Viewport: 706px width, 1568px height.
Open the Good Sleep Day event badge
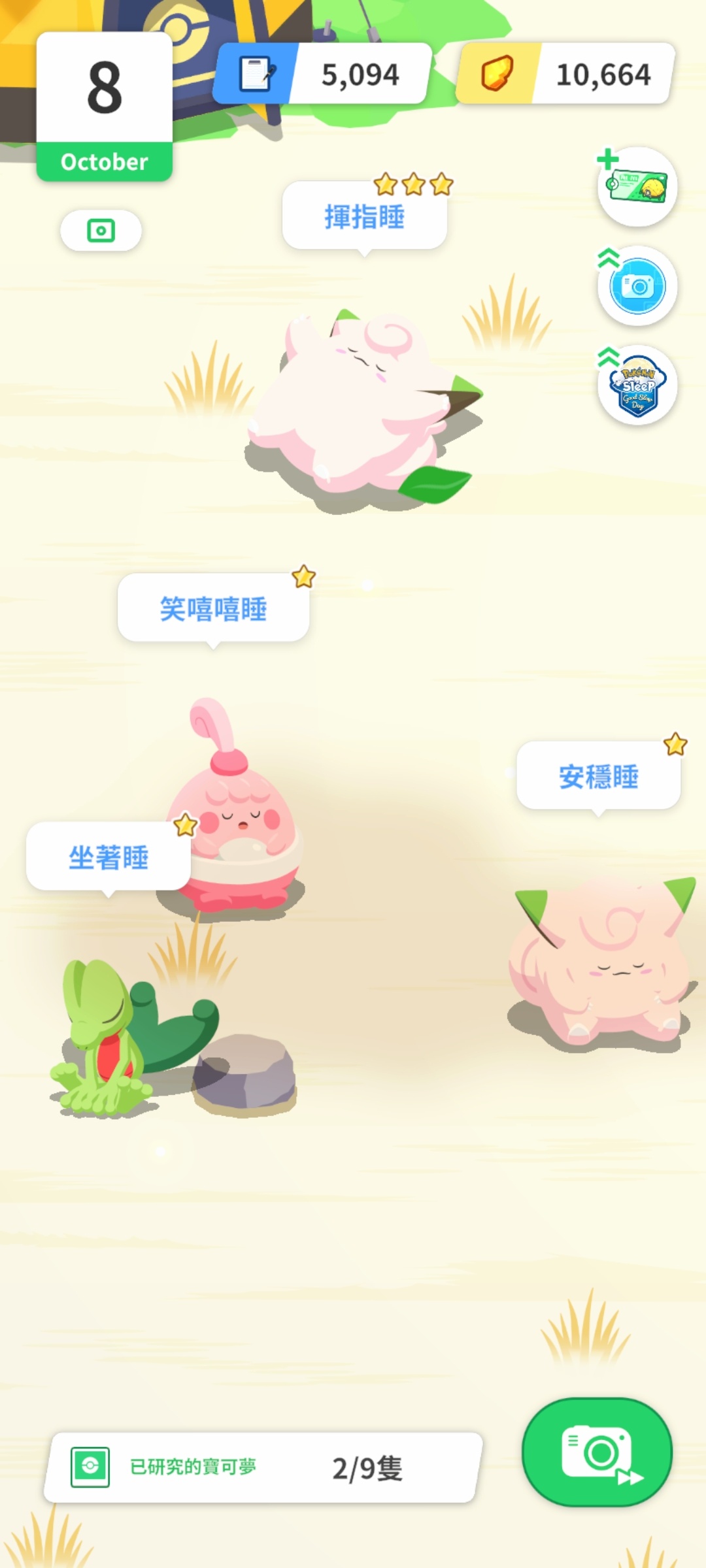pyautogui.click(x=637, y=385)
